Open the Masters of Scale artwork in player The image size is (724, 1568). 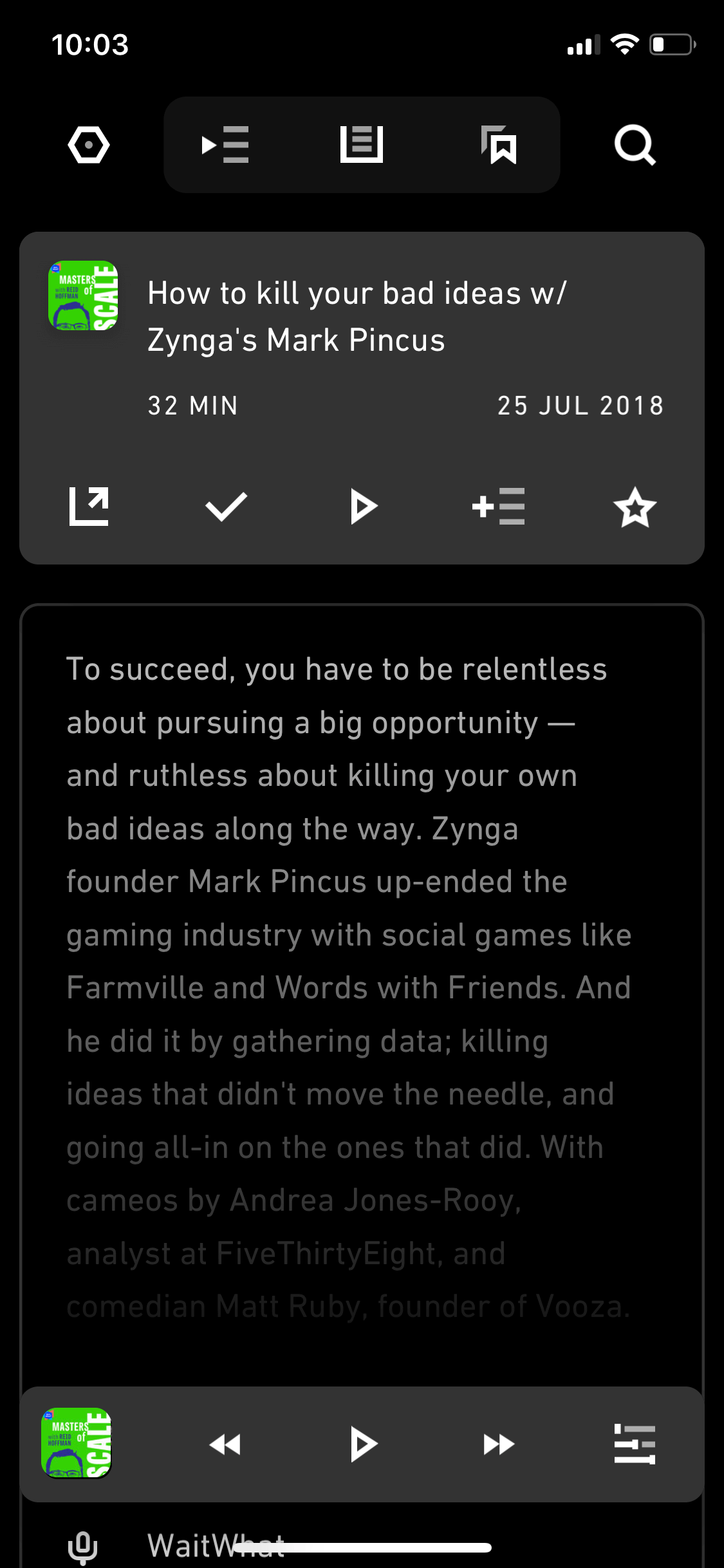click(x=77, y=1443)
